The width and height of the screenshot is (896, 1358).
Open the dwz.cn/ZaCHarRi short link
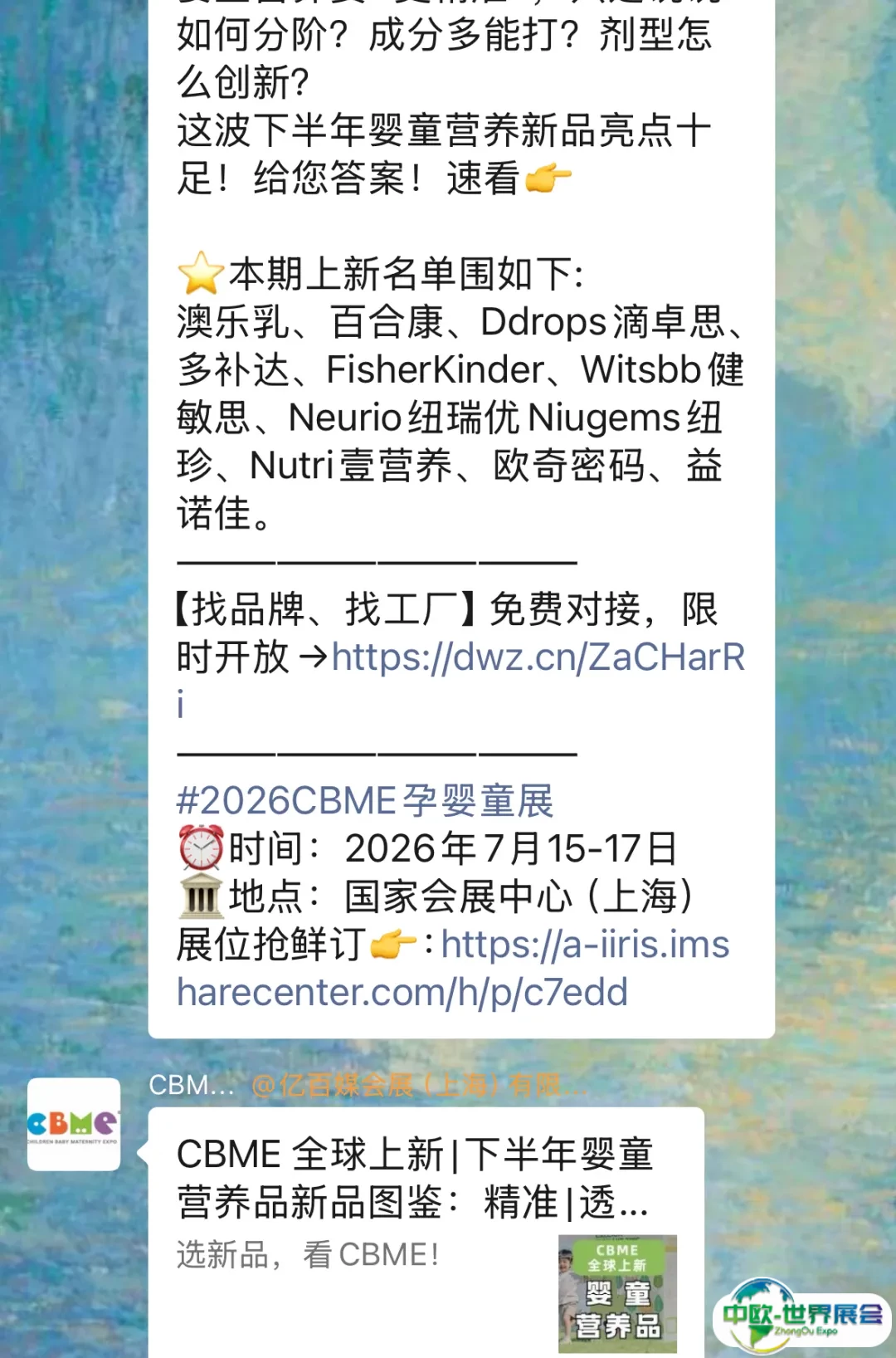538,658
